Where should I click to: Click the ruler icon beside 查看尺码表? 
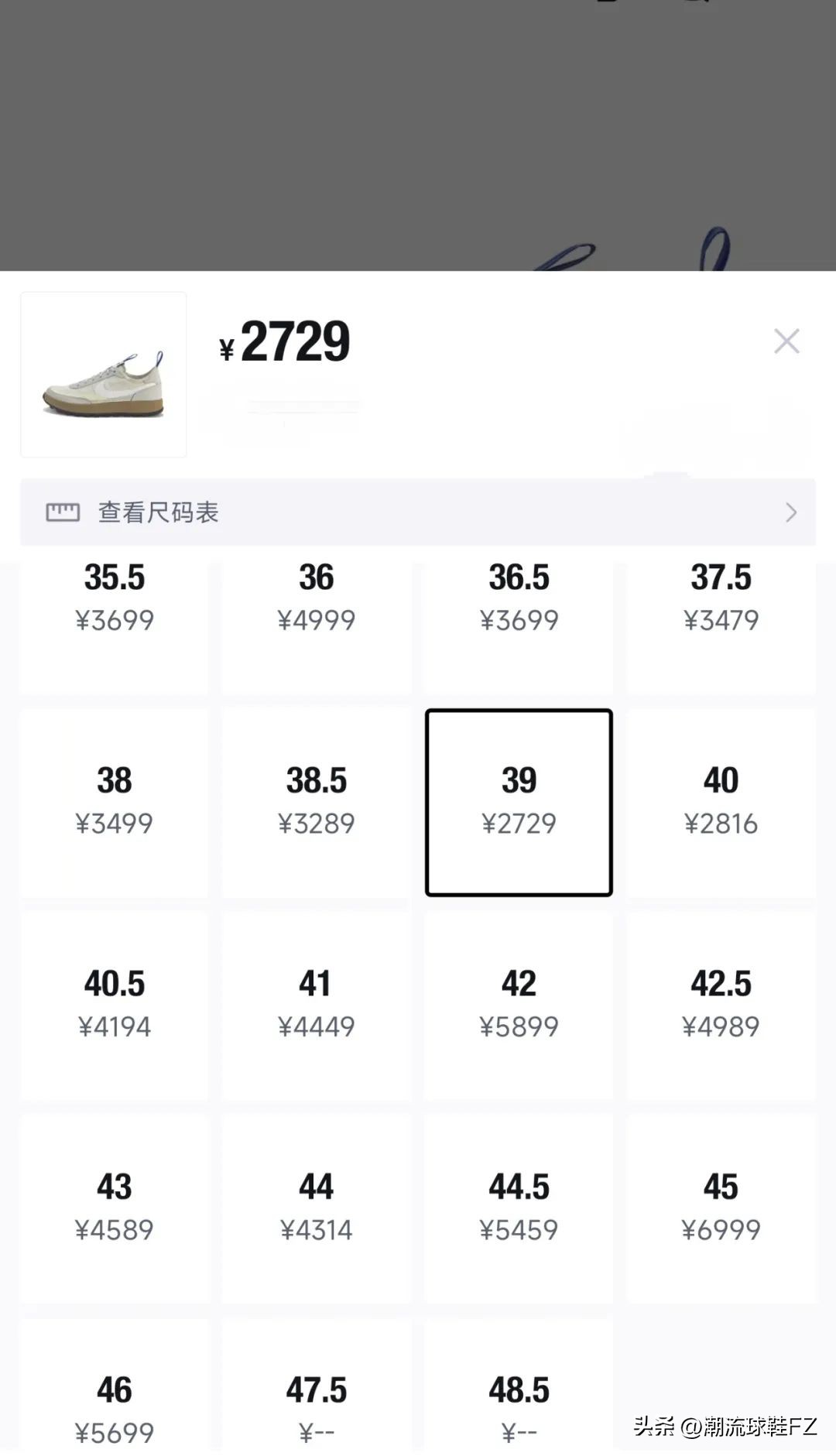tap(62, 512)
